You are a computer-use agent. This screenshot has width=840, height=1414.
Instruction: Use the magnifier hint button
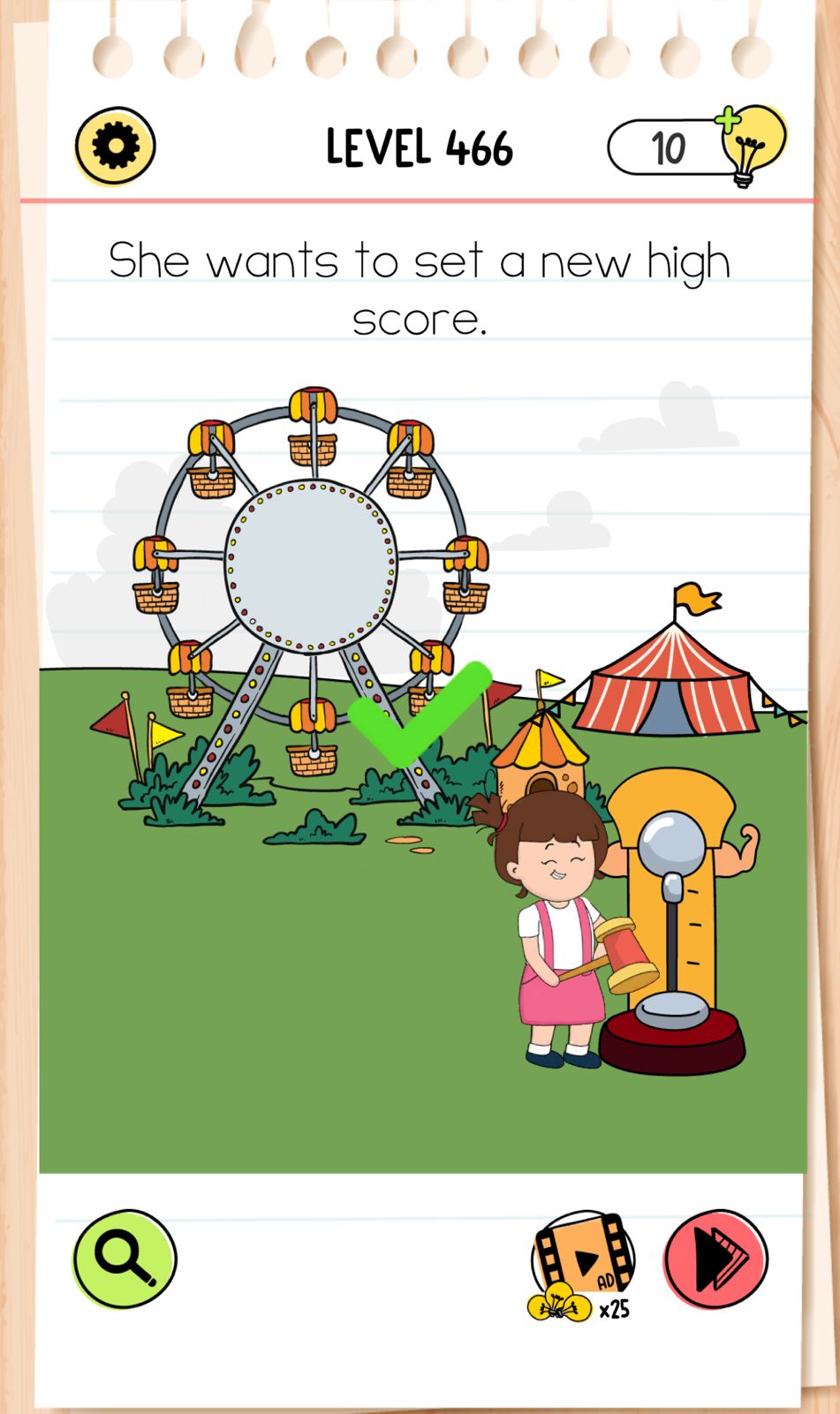[x=125, y=1259]
